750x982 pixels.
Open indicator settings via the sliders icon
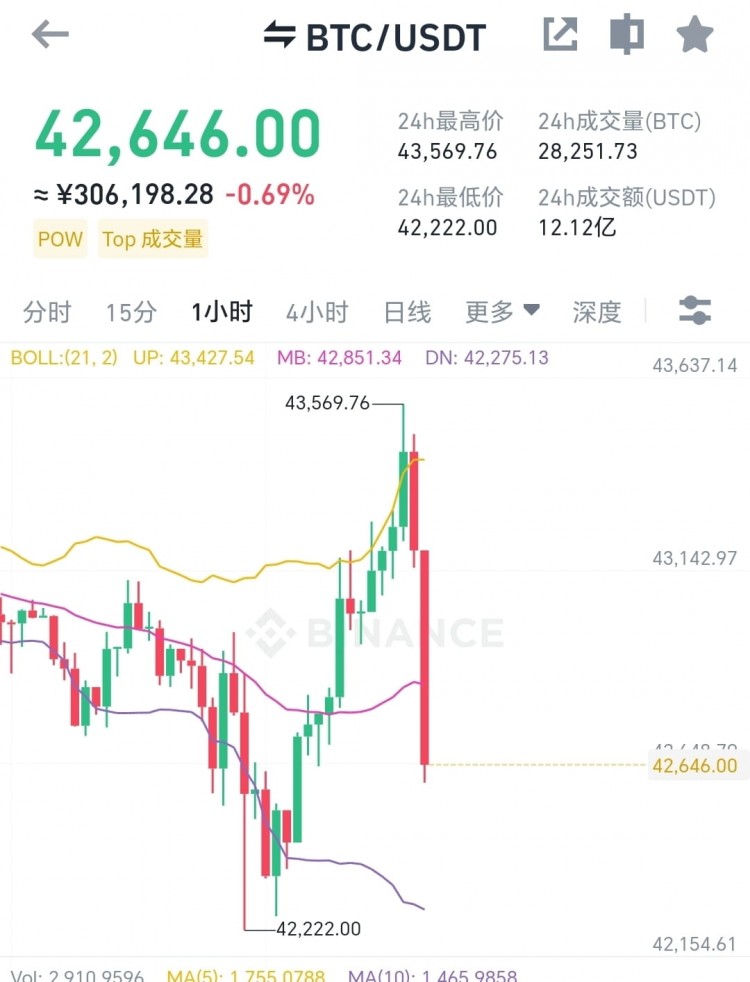[694, 311]
